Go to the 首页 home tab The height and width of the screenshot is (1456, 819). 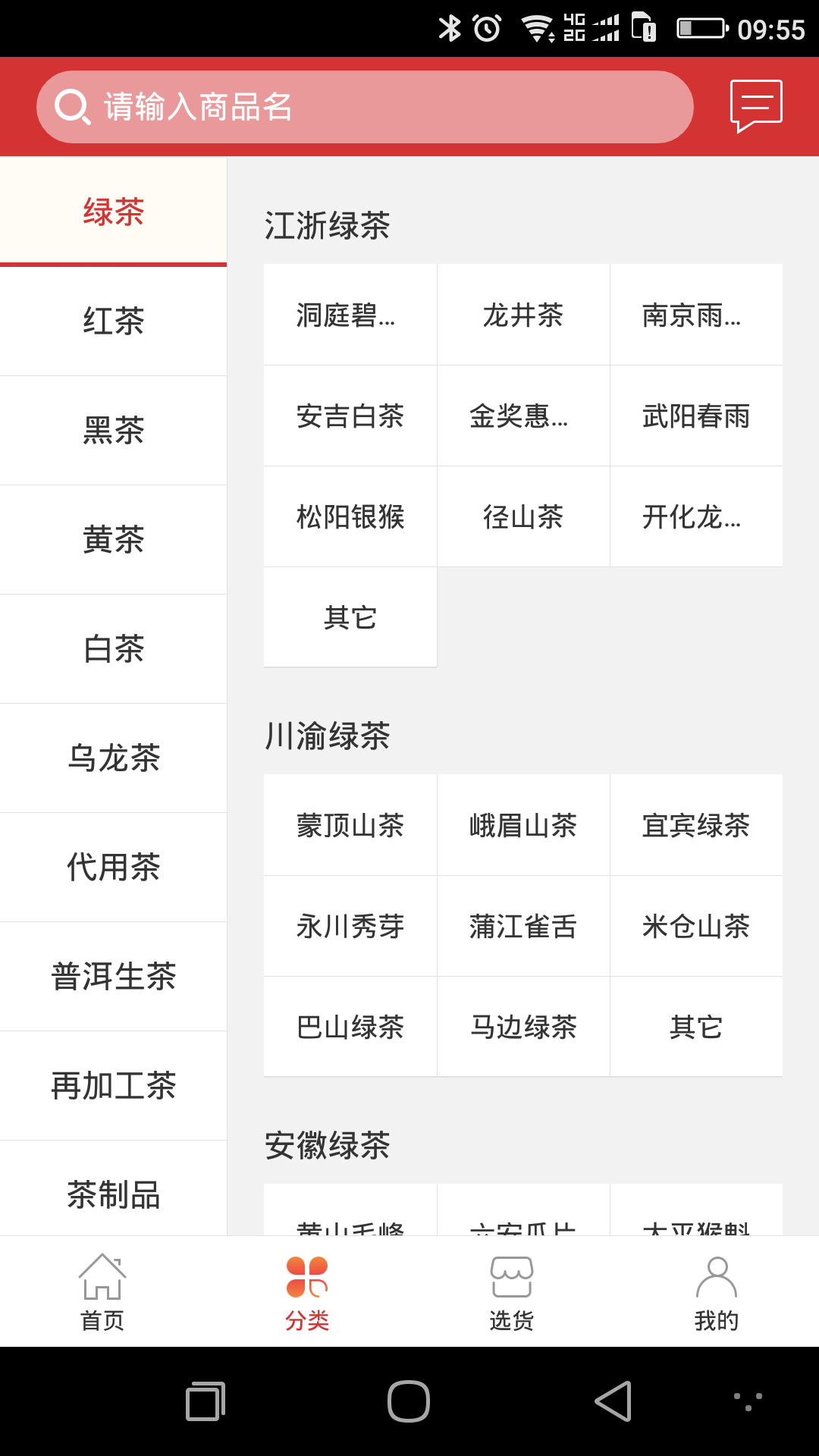102,1292
